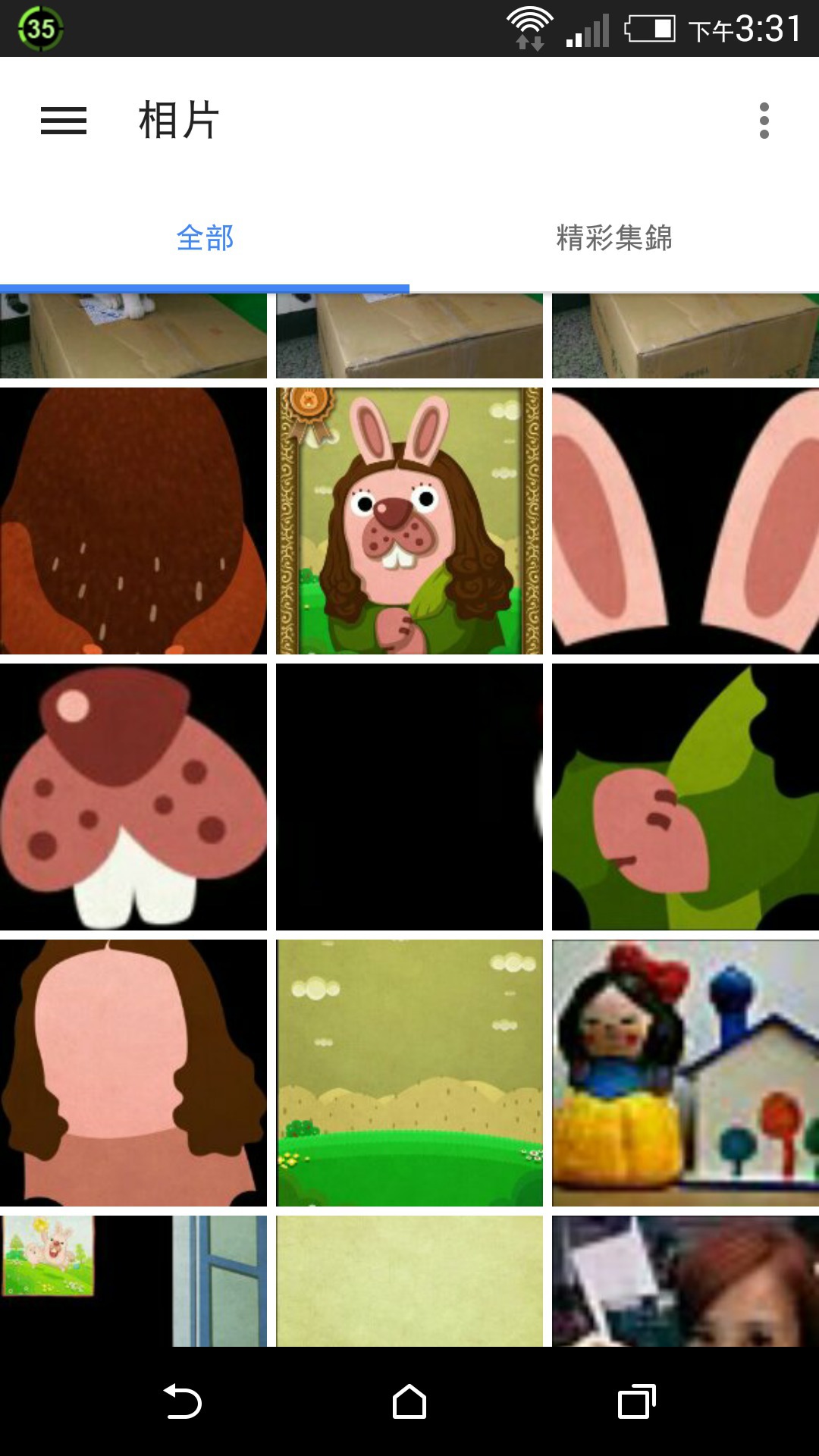
Task: Go back with the system back button
Action: pos(182,1401)
